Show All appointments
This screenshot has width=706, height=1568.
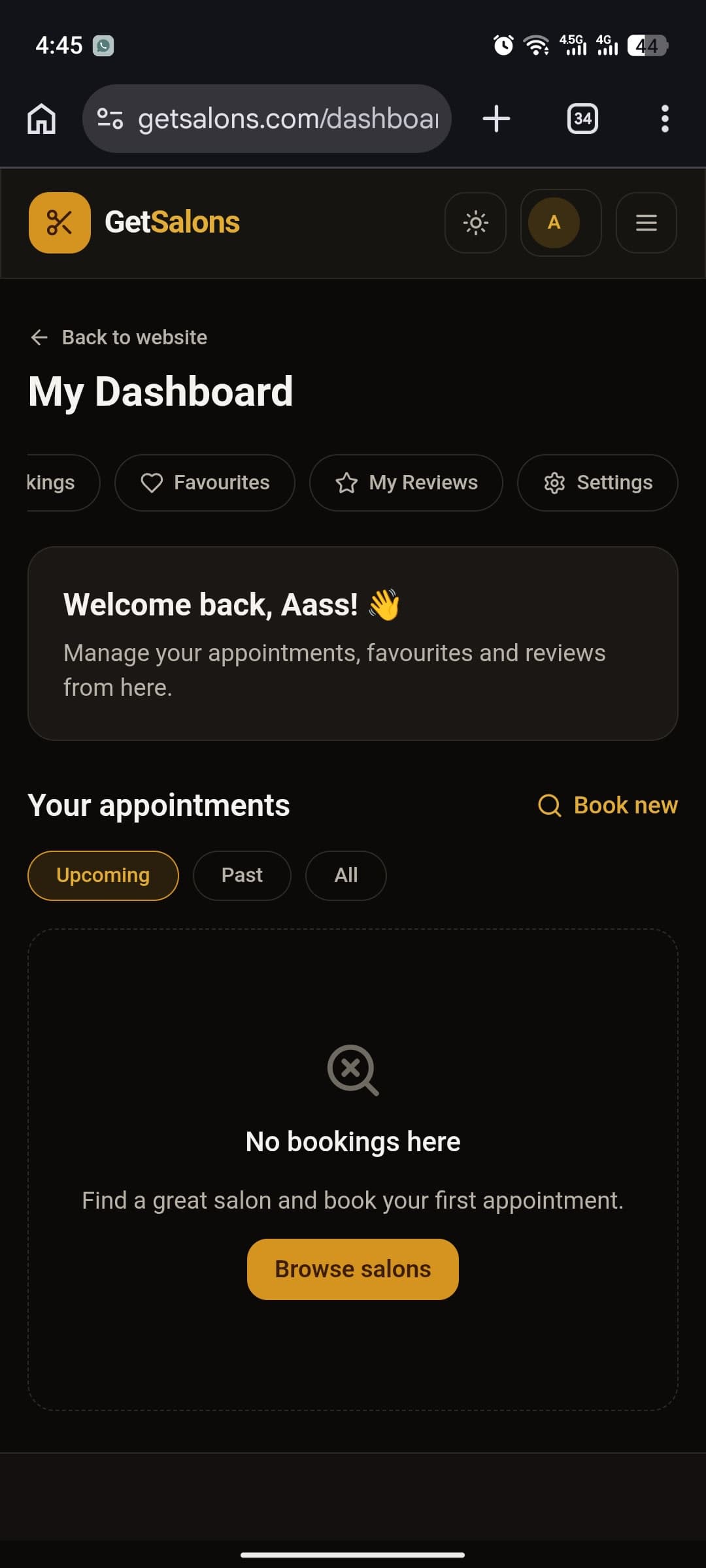[346, 875]
